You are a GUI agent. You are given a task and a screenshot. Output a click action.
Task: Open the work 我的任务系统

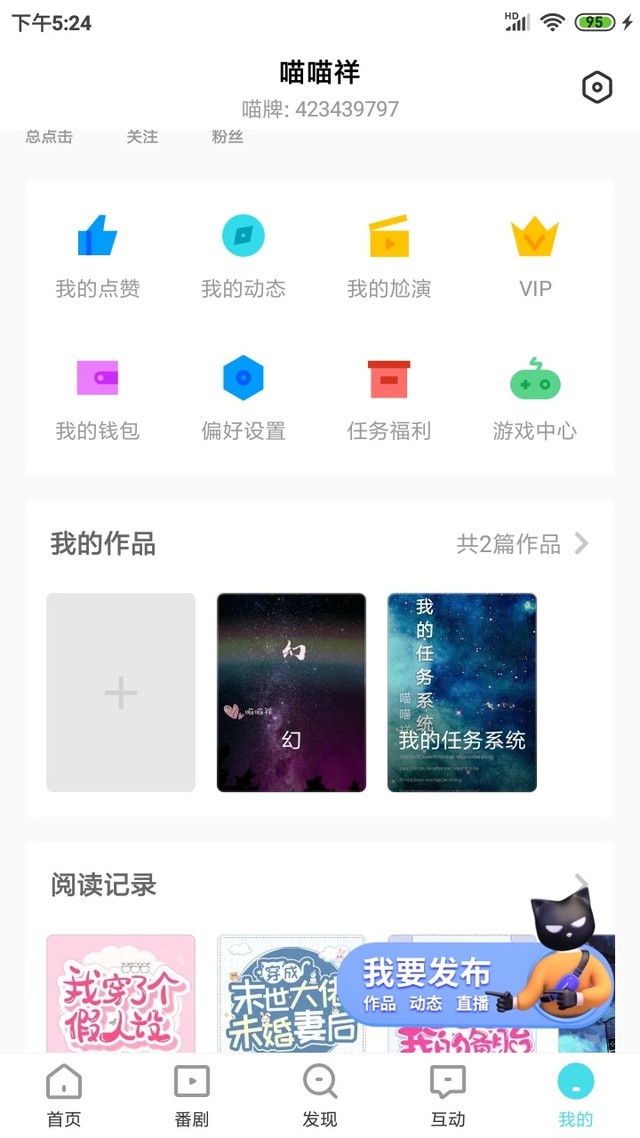(x=462, y=692)
